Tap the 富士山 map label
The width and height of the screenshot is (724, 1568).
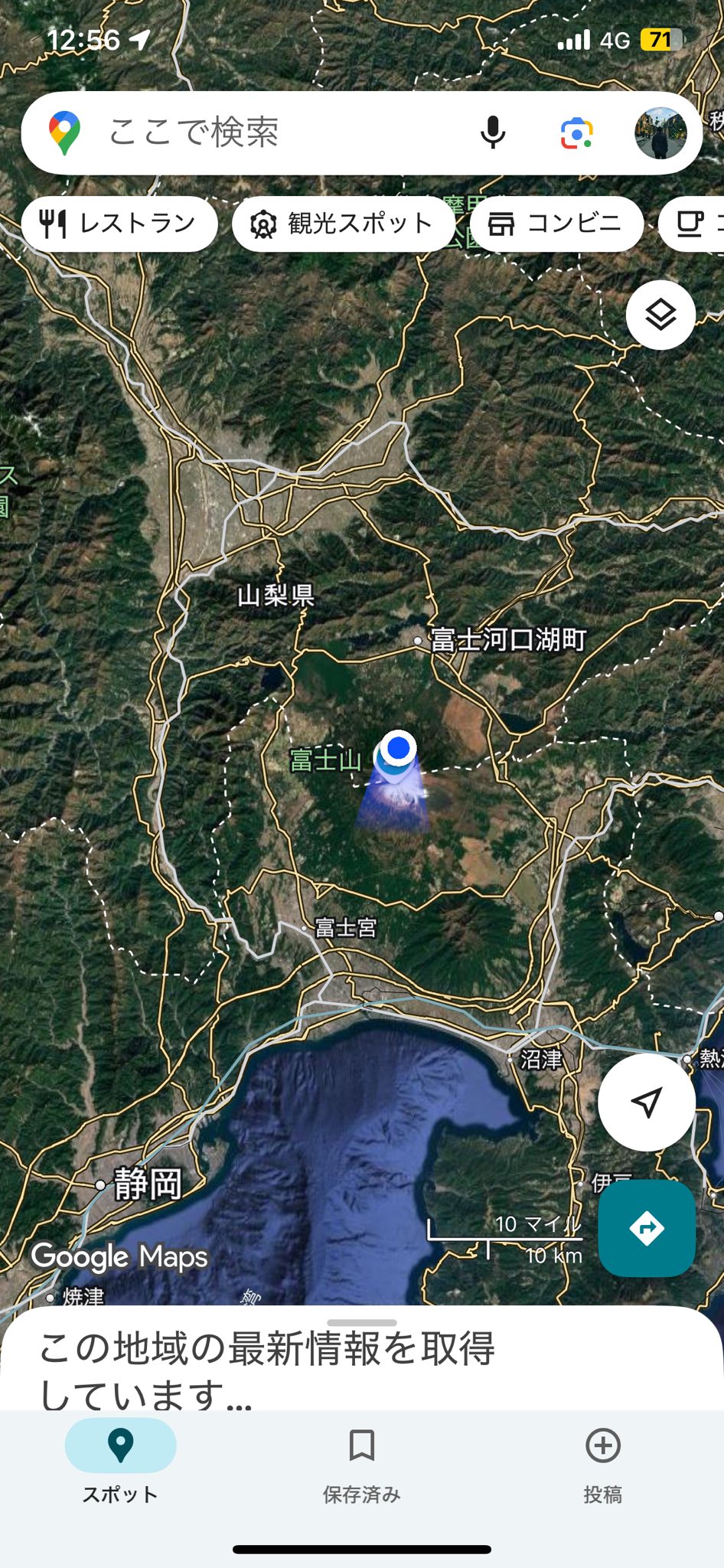coord(324,759)
